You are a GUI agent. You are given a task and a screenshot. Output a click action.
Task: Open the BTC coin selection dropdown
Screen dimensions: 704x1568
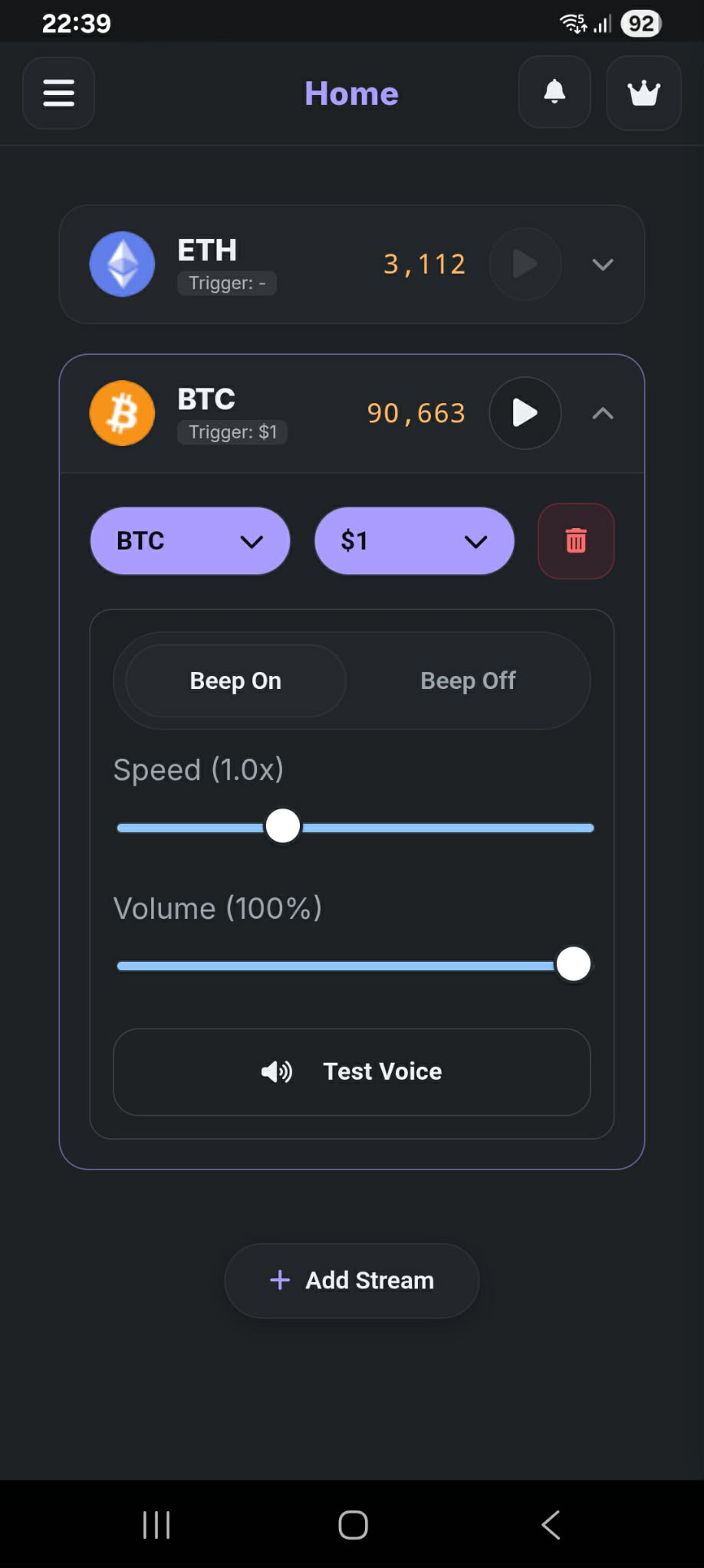click(x=189, y=541)
